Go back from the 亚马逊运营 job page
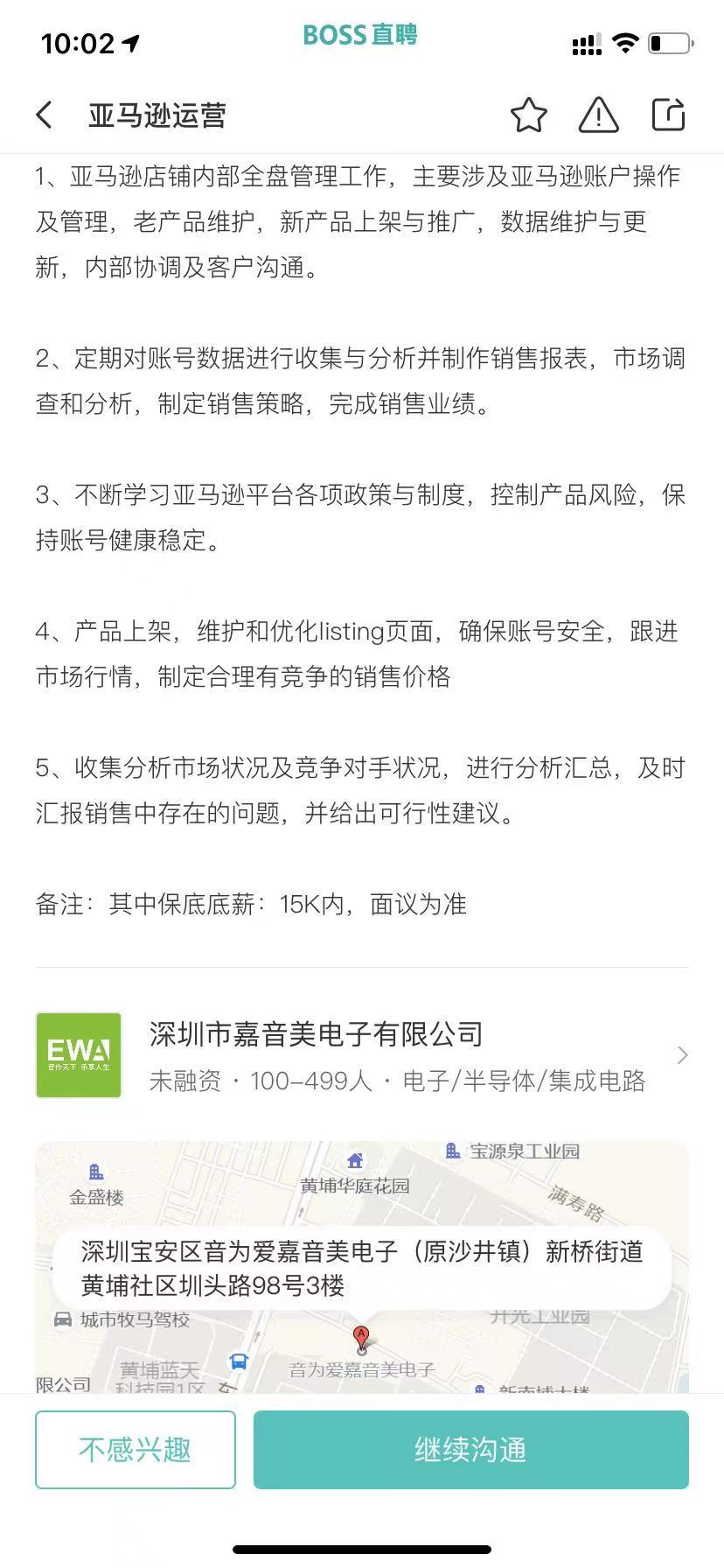724x1568 pixels. [45, 115]
